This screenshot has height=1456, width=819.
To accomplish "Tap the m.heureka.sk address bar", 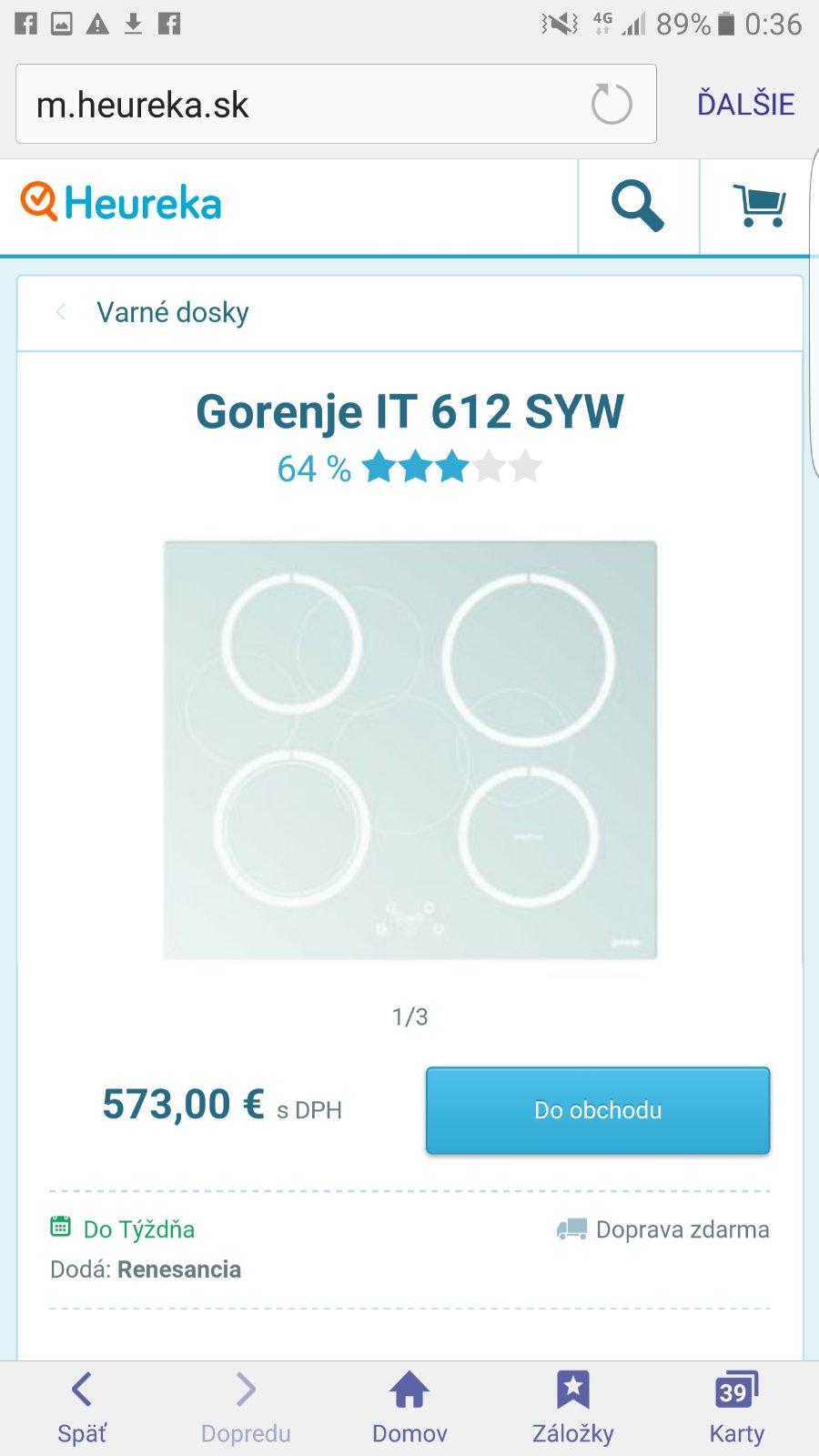I will pos(300,105).
